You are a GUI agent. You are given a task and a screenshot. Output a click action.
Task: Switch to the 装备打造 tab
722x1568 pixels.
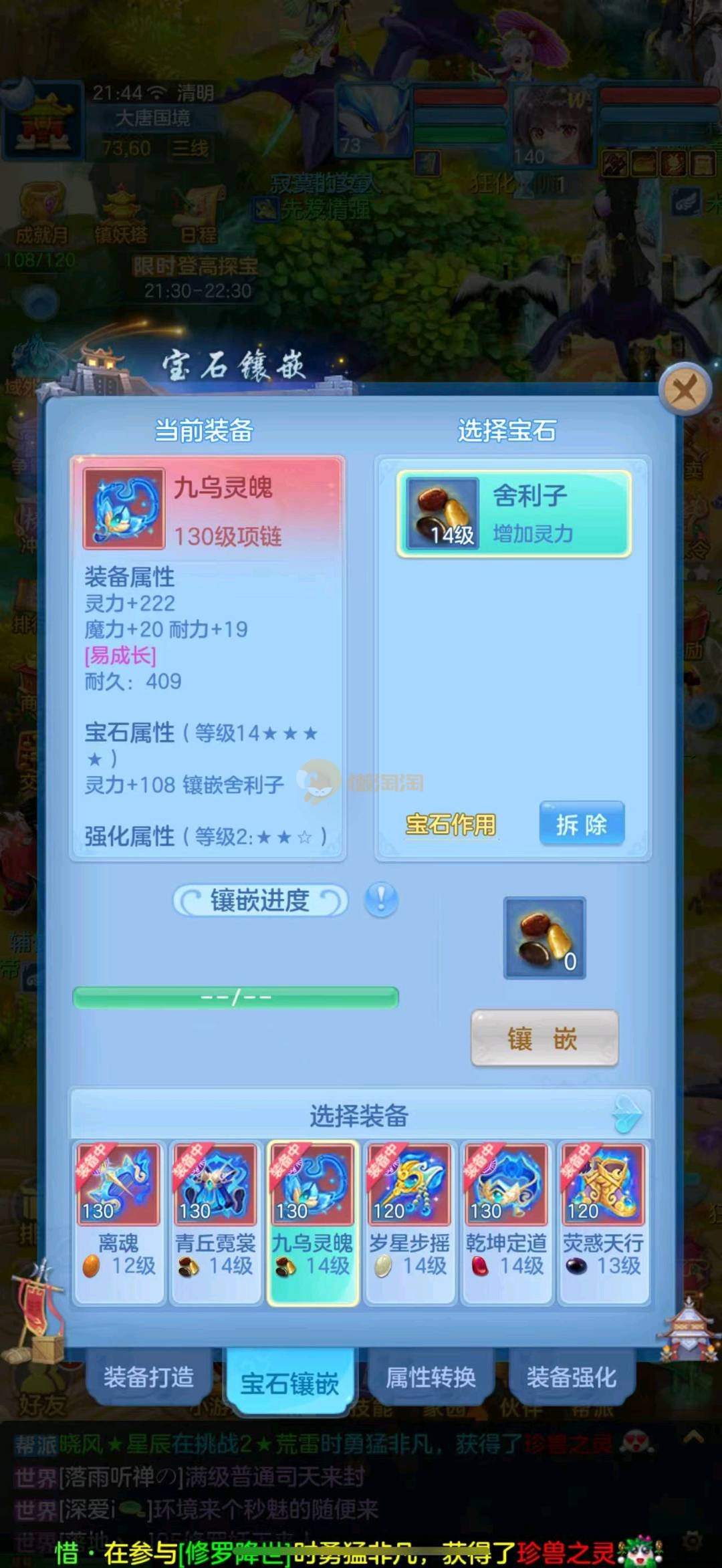(x=148, y=1377)
